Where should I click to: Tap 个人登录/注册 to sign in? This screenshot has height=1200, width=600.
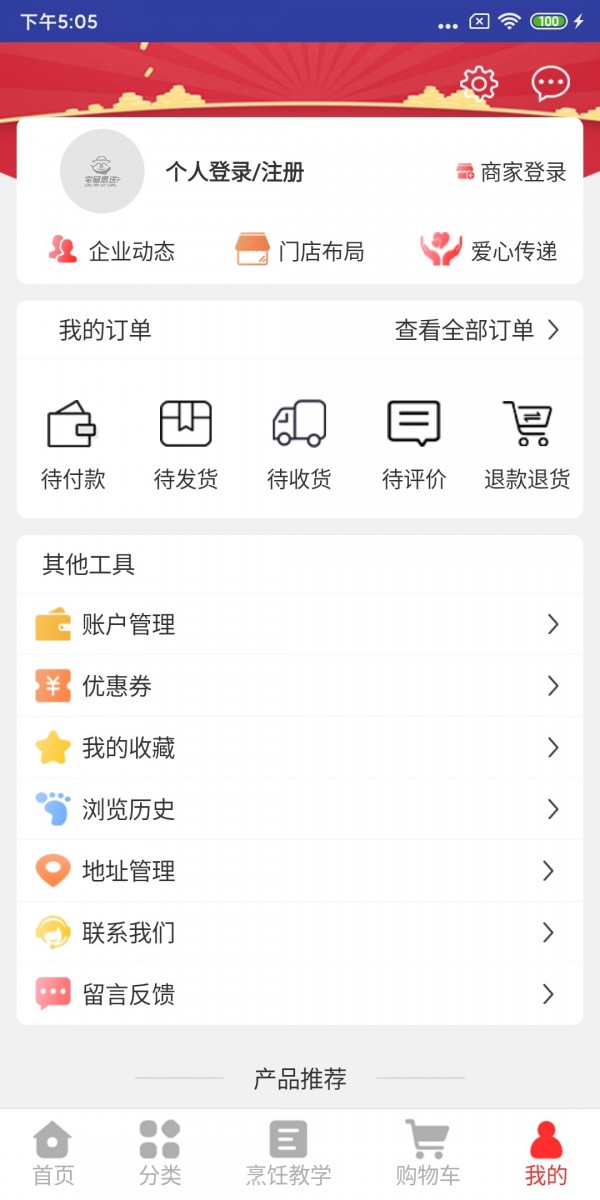point(234,172)
